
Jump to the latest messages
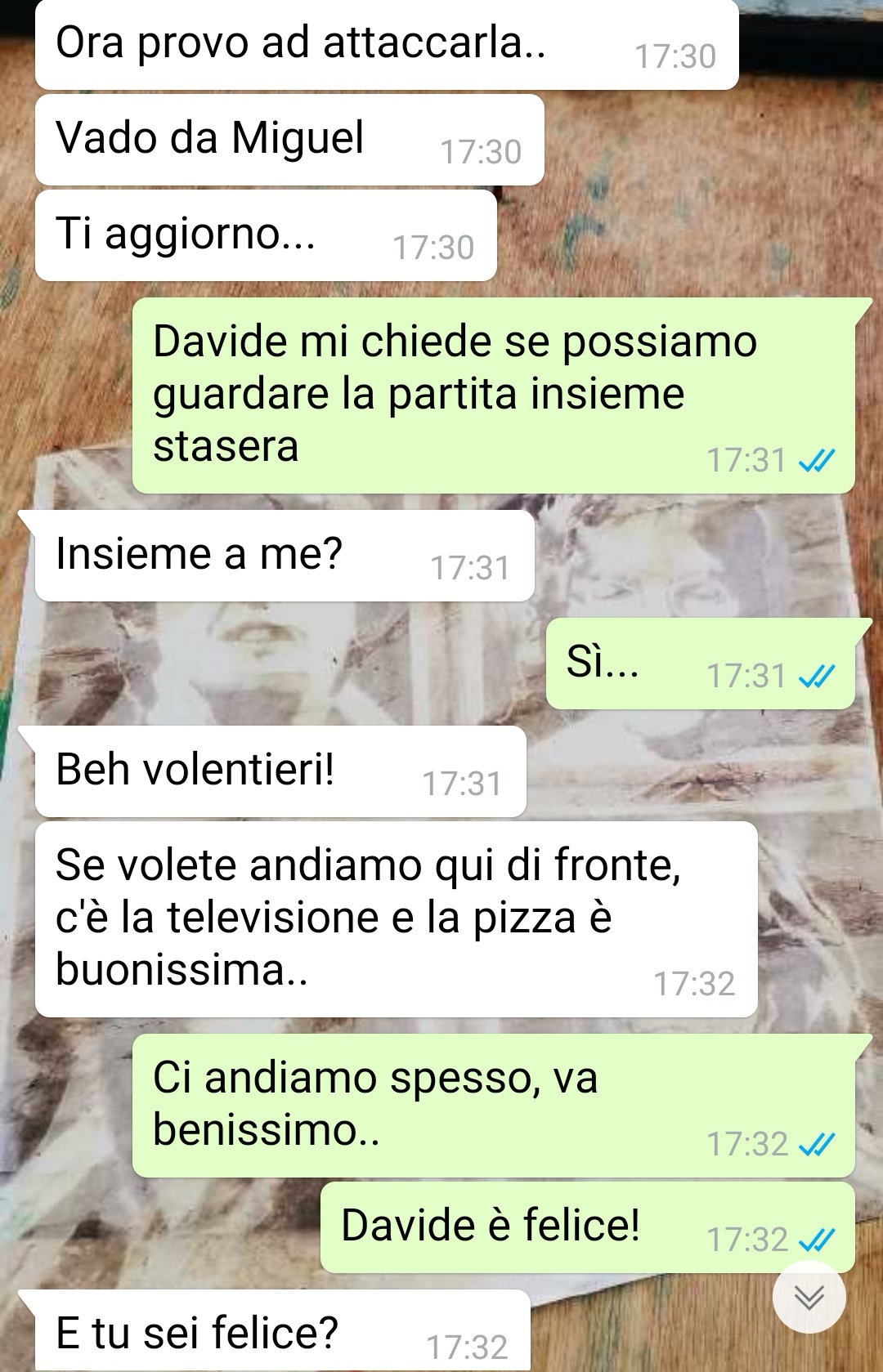click(809, 1297)
